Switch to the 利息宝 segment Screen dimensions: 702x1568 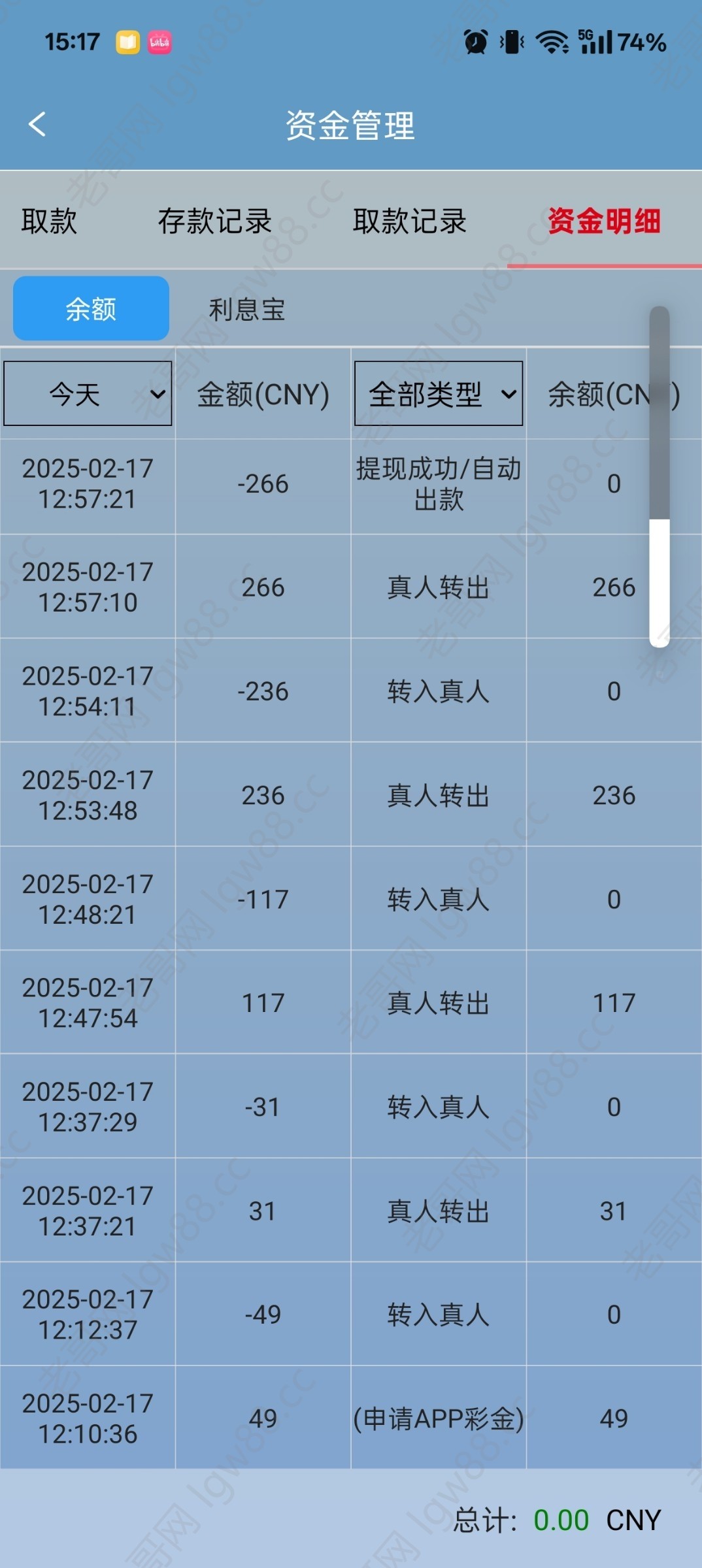[247, 309]
